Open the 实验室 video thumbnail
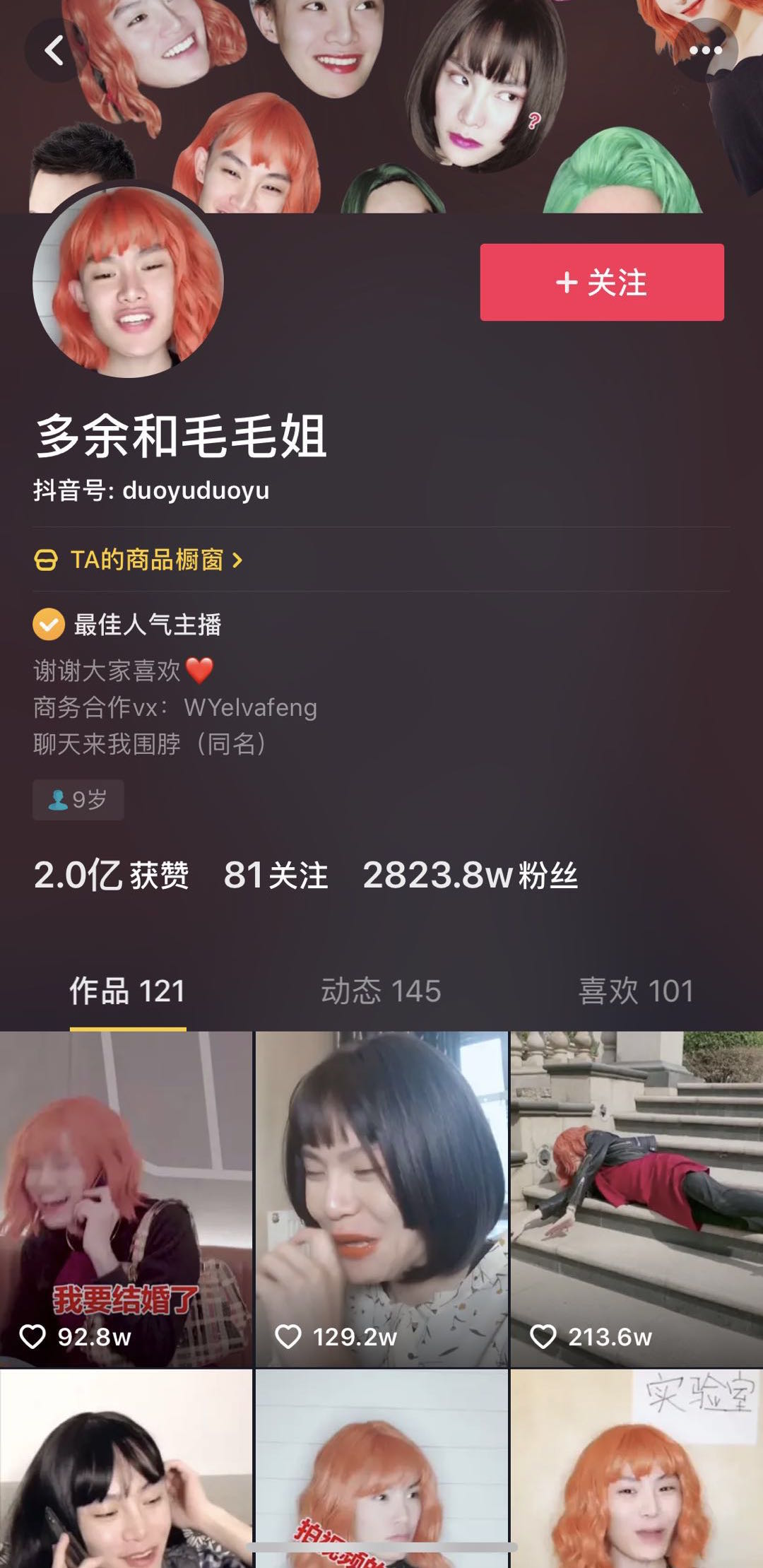 (637, 1470)
